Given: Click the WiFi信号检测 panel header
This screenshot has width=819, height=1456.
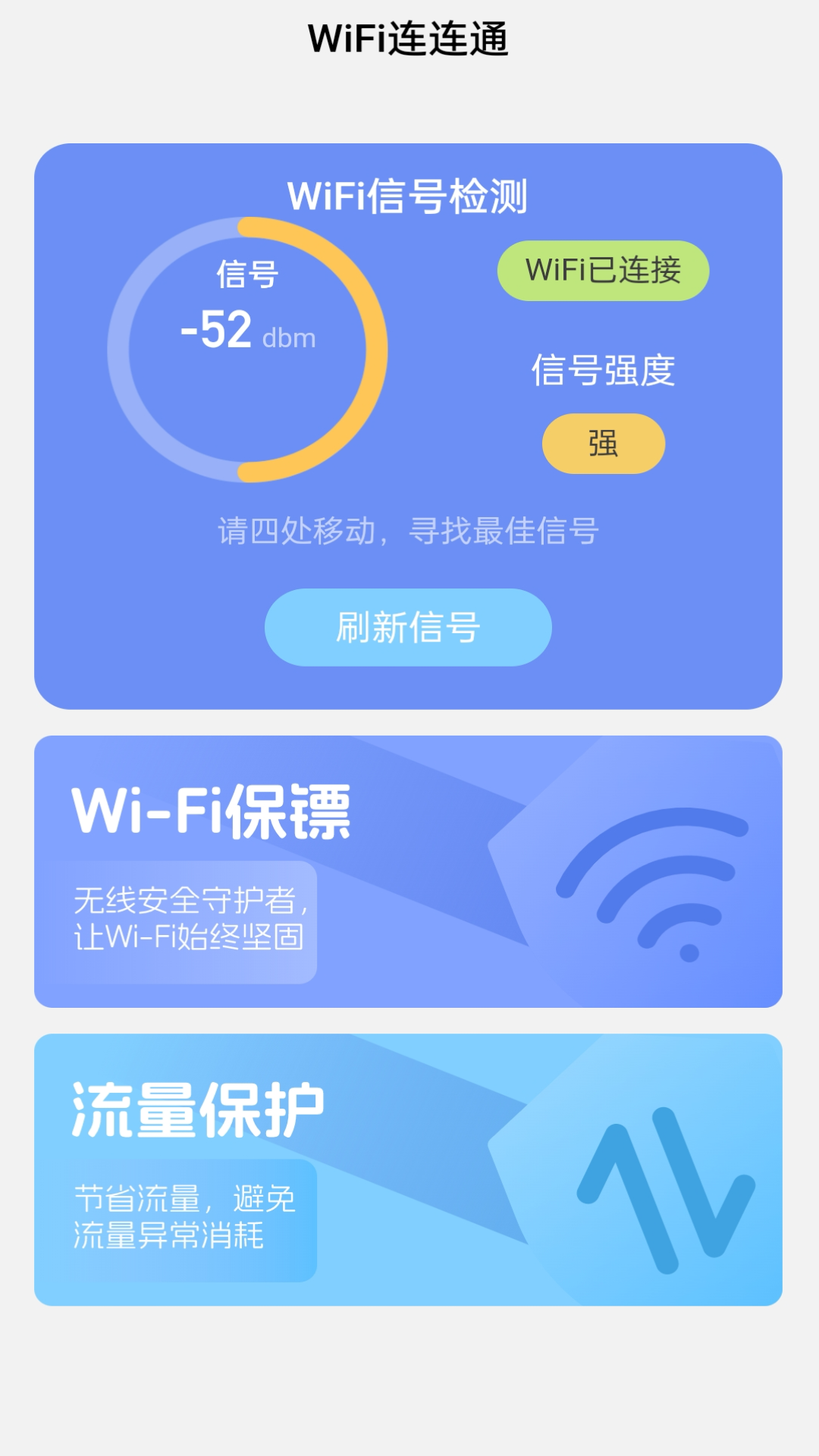Looking at the screenshot, I should click(408, 196).
